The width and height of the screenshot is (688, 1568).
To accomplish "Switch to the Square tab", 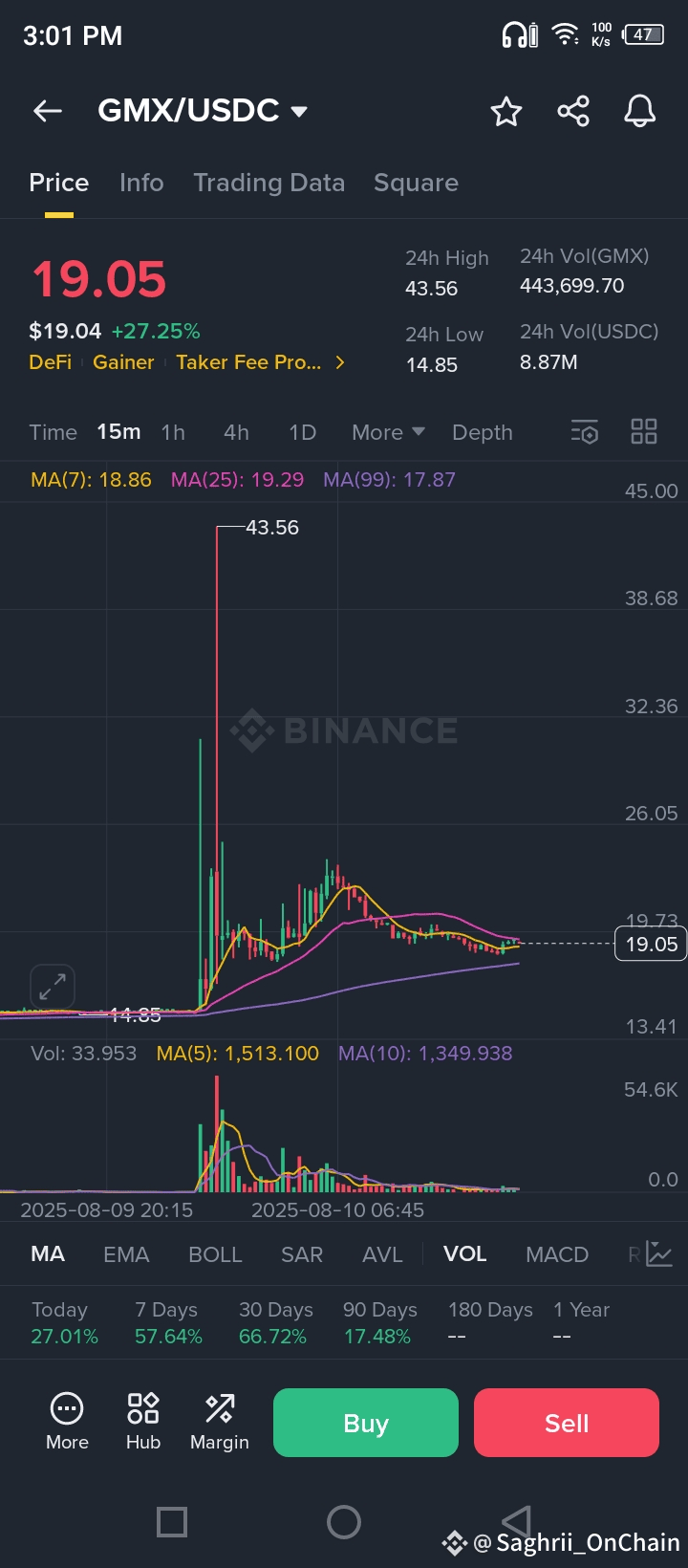I will click(x=416, y=183).
